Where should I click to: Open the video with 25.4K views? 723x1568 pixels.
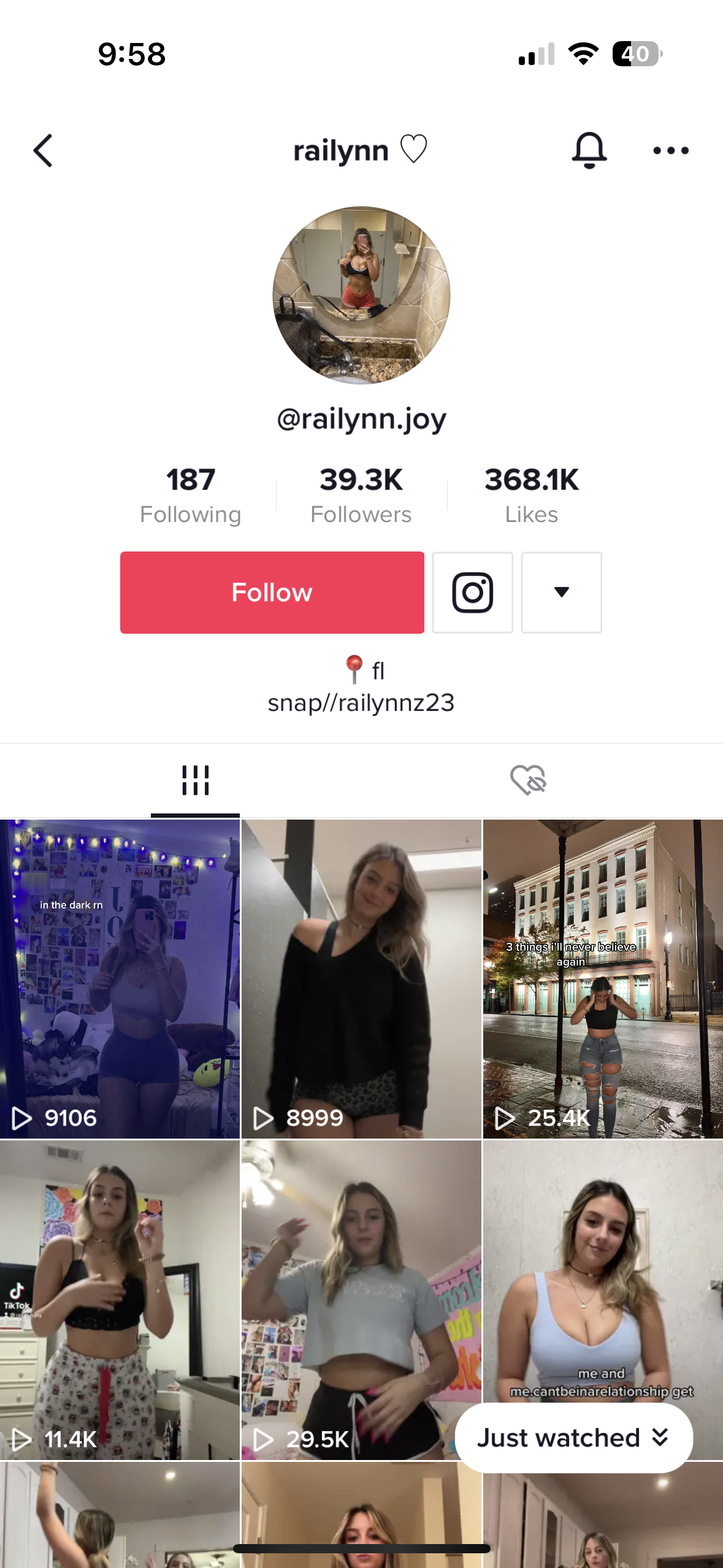(603, 978)
